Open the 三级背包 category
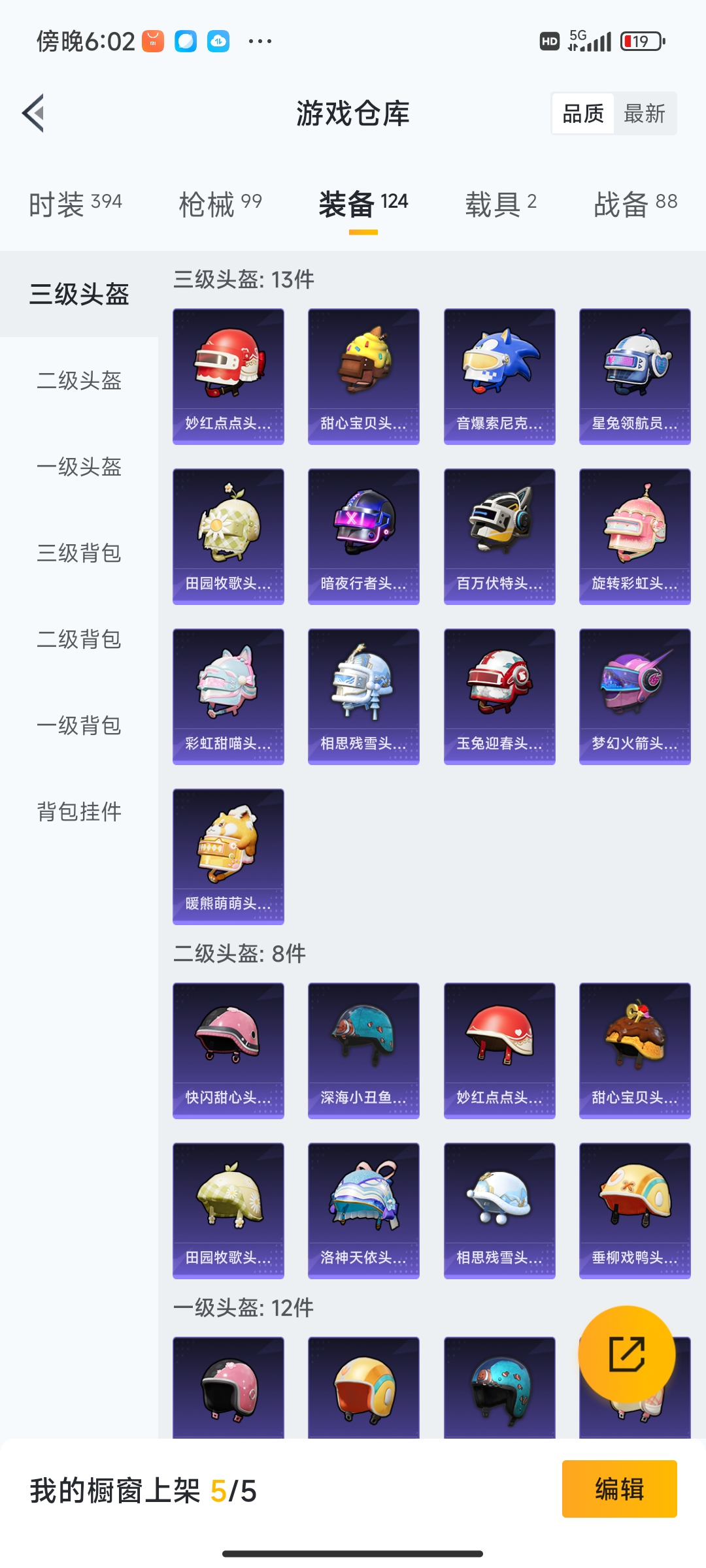 79,553
